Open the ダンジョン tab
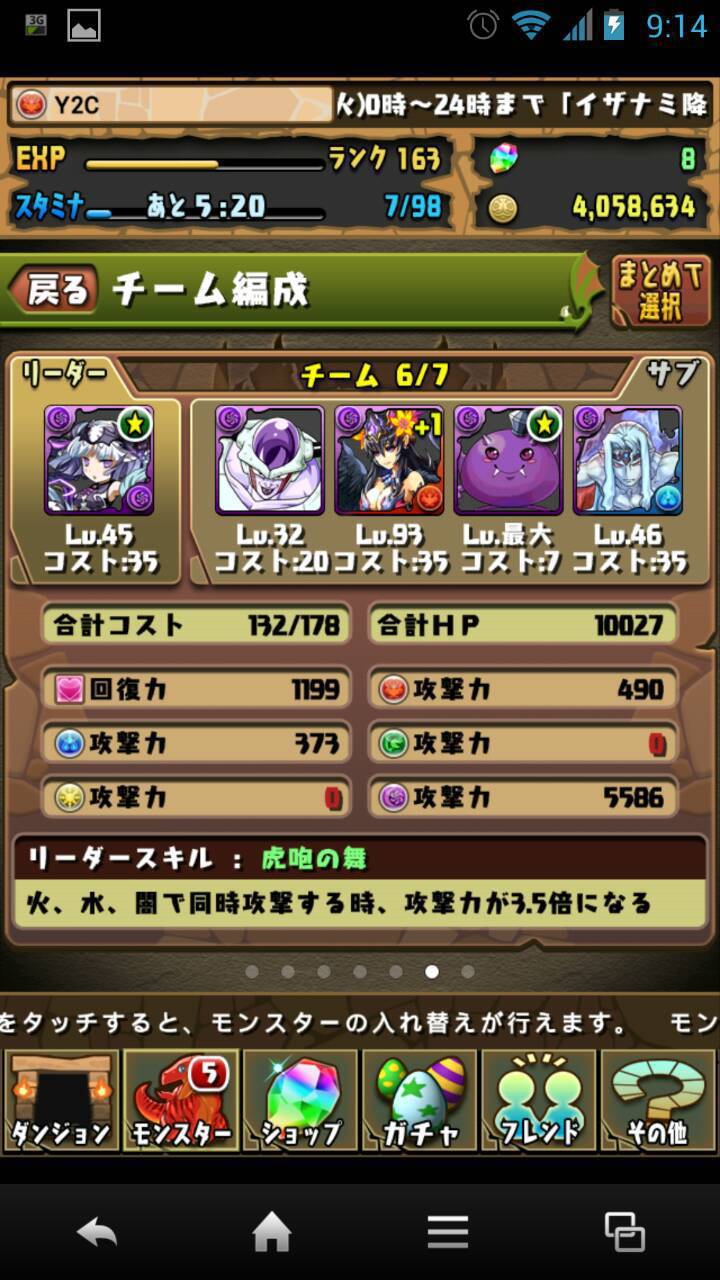Screen dimensions: 720x1280 [60, 1100]
